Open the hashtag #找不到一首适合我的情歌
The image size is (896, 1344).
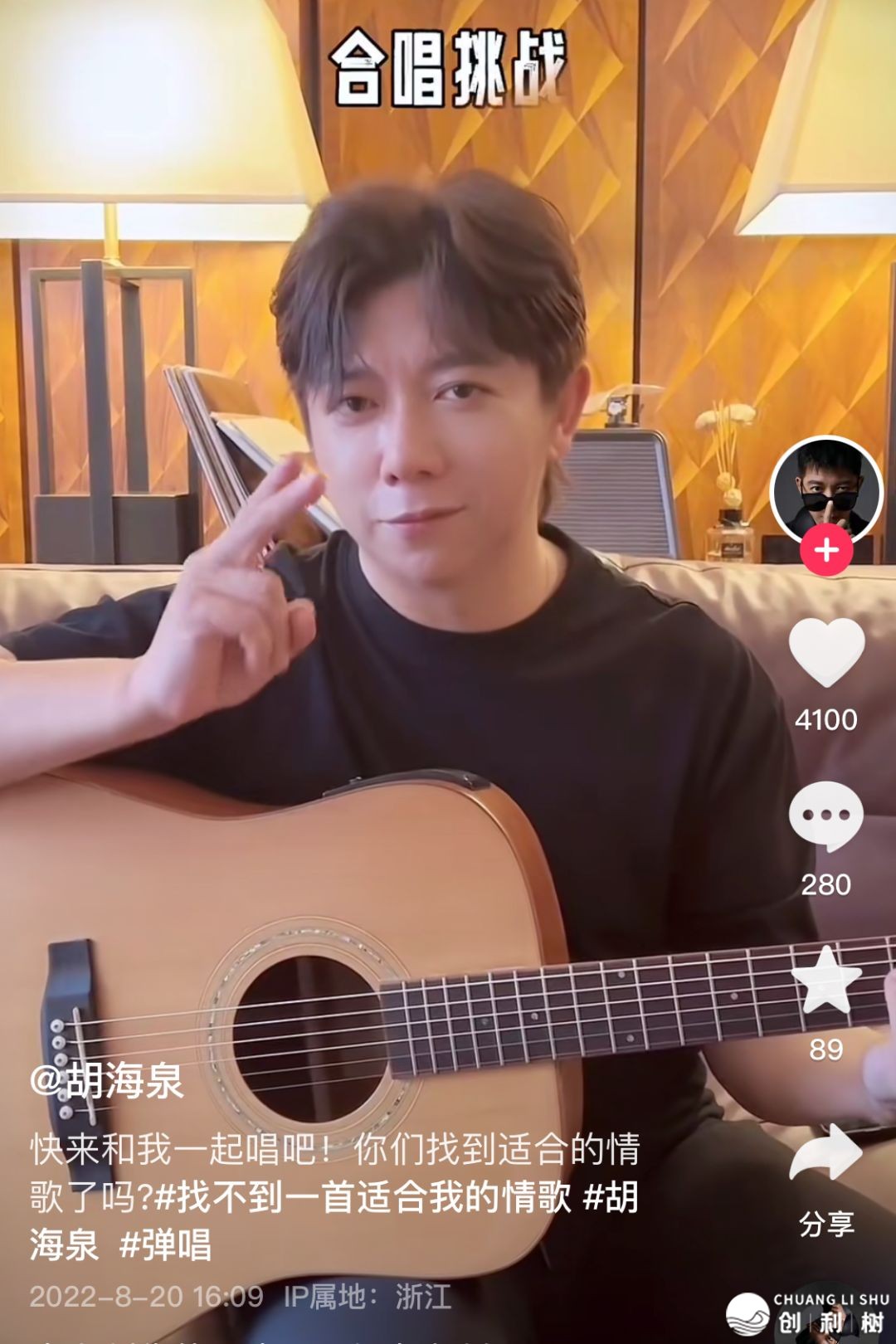pyautogui.click(x=363, y=1197)
